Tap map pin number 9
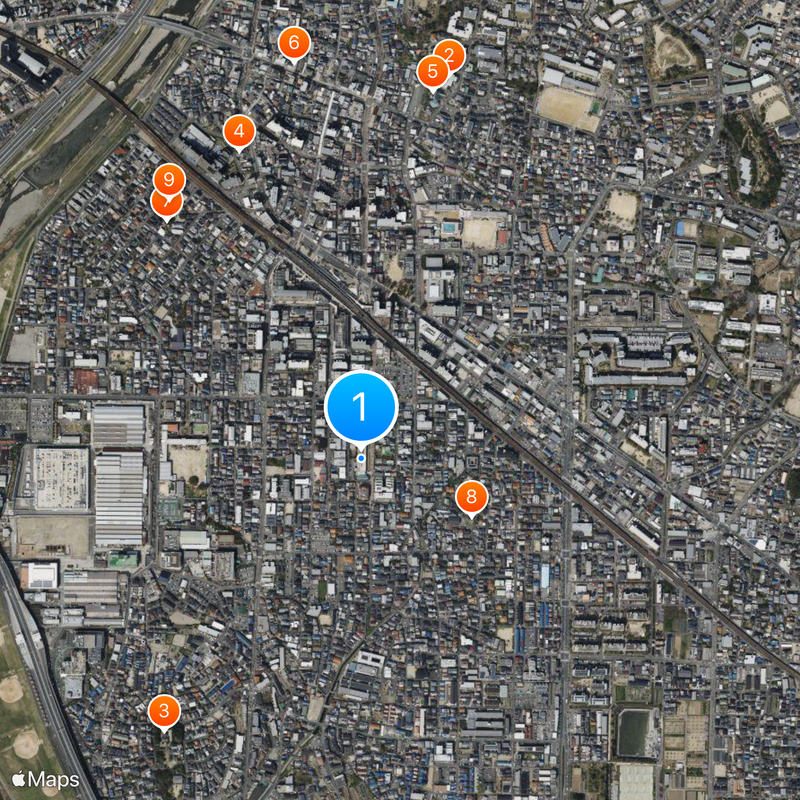The height and width of the screenshot is (800, 800). tap(169, 179)
